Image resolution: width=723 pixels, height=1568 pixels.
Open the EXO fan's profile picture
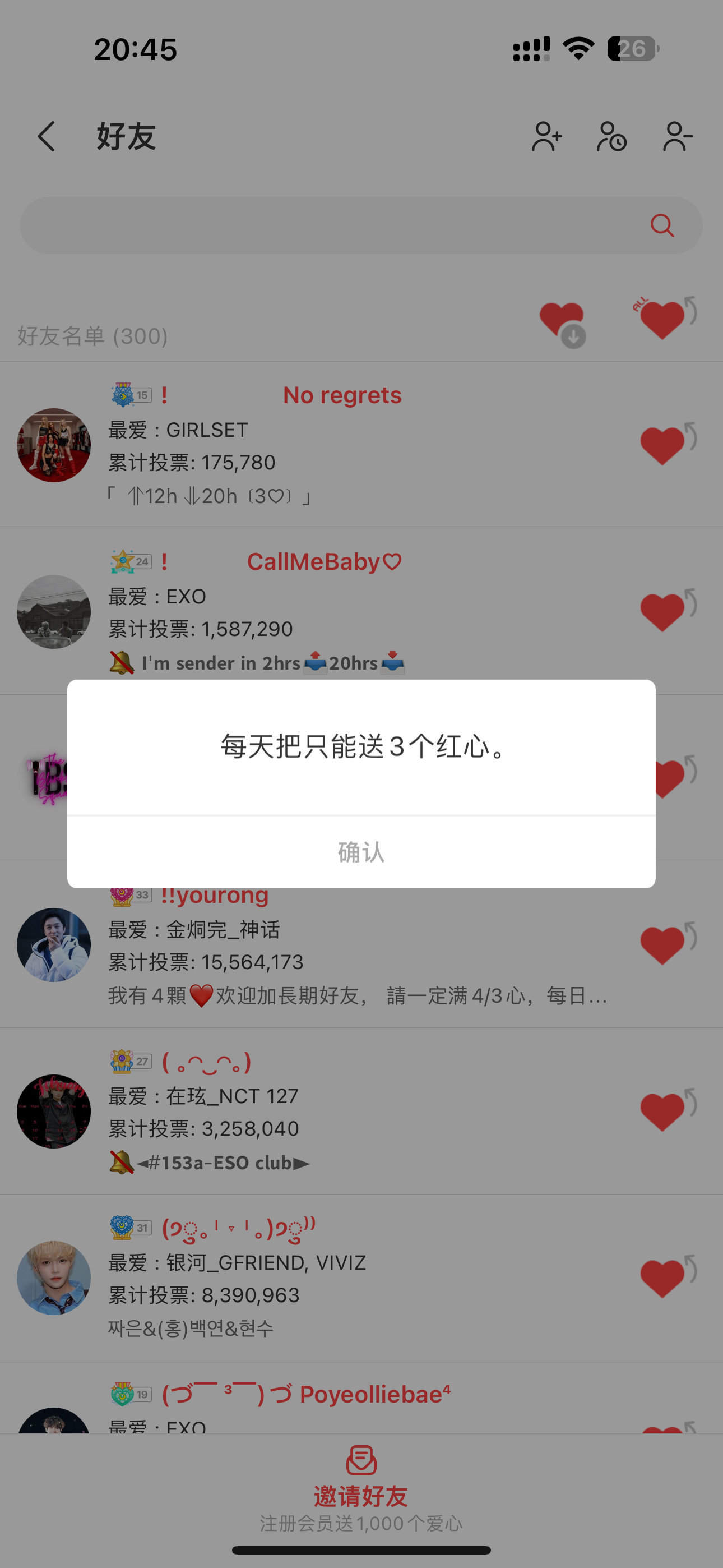(x=54, y=611)
